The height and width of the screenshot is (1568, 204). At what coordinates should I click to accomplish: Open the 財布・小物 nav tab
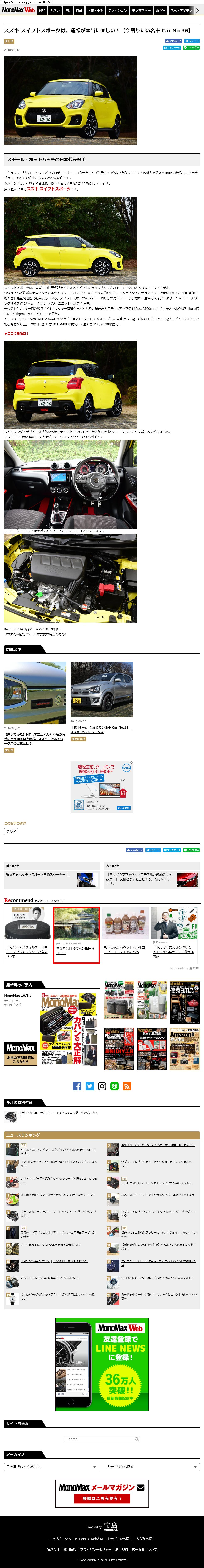point(95,10)
